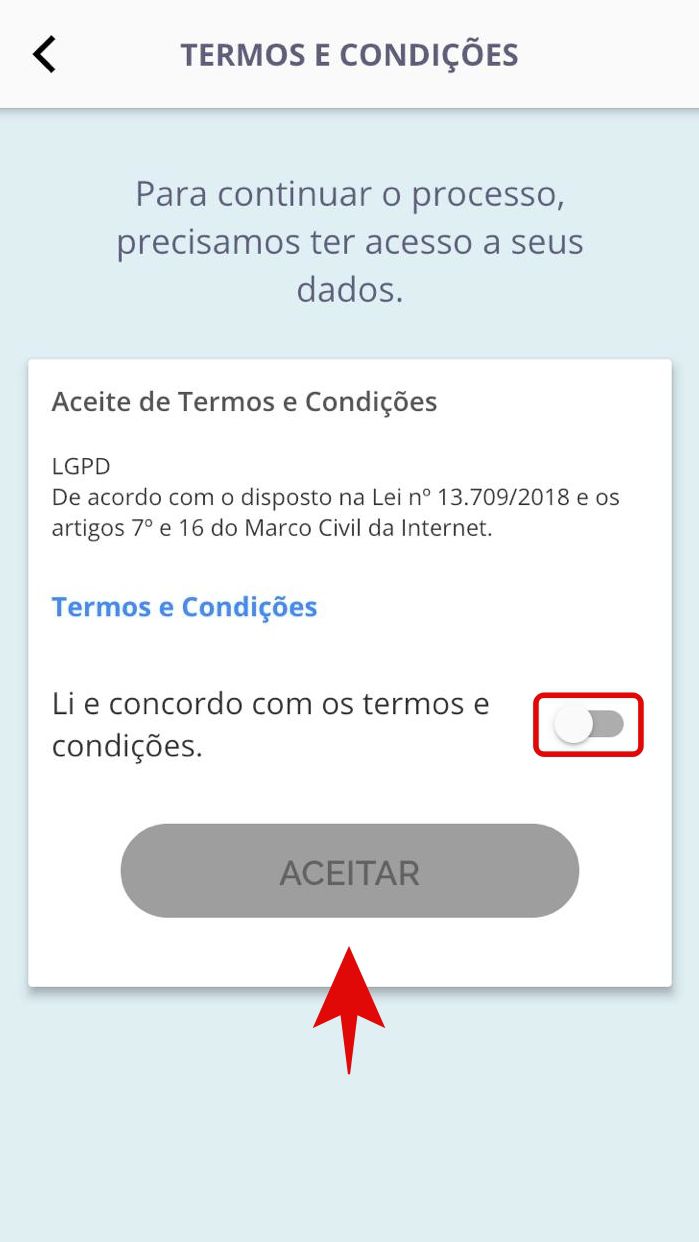The image size is (699, 1242).
Task: Enable the agree to terms switch
Action: pos(589,725)
